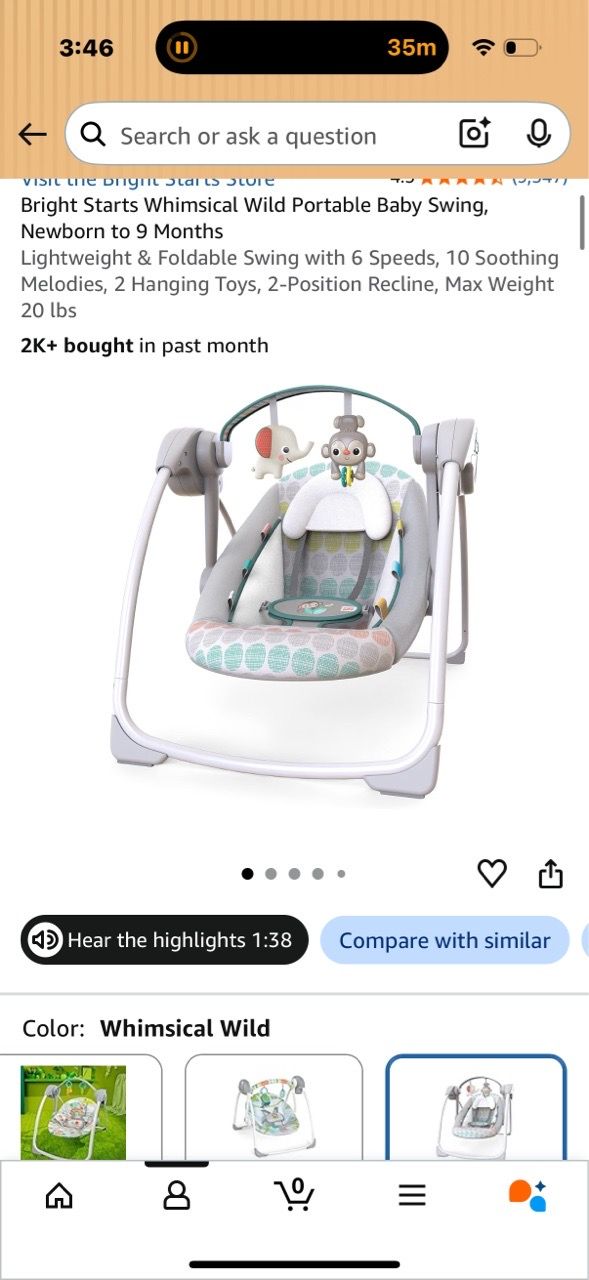Open the Rufus AI assistant tab
Screen dimensions: 589x1280
(x=528, y=1195)
